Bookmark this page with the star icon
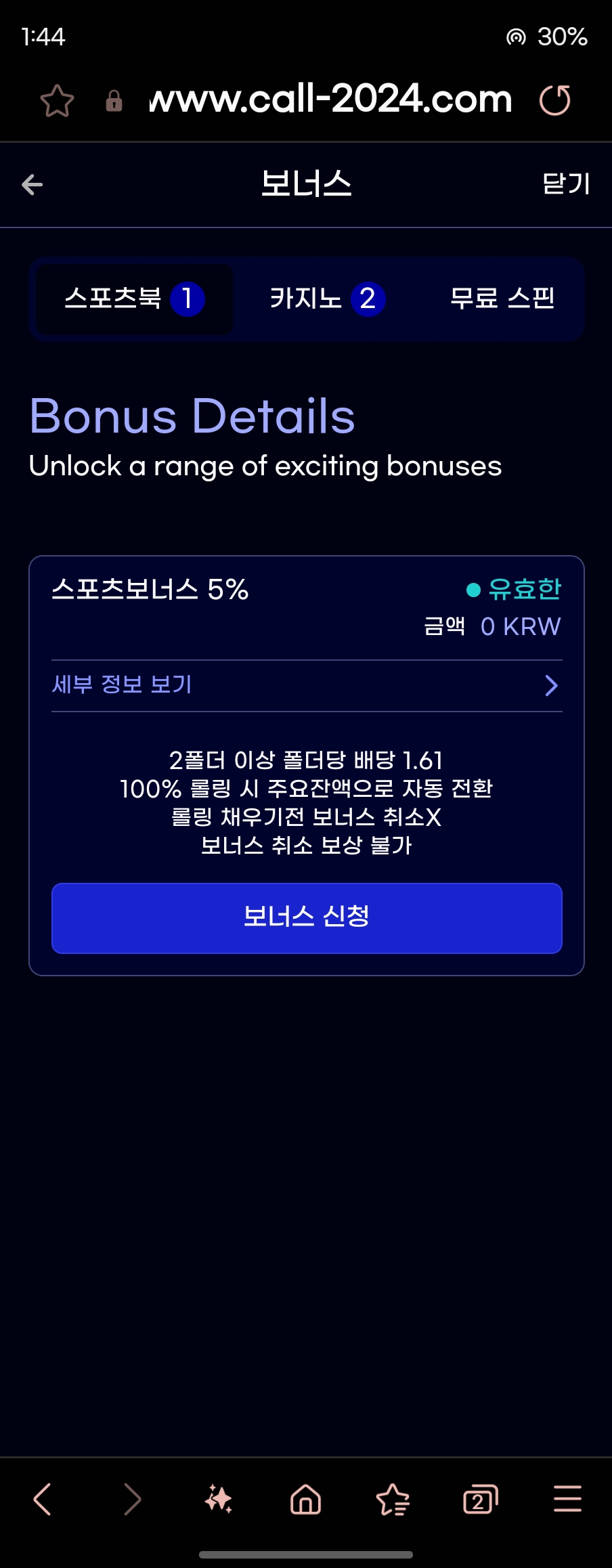Screen dimensions: 612x1568 pos(57,101)
